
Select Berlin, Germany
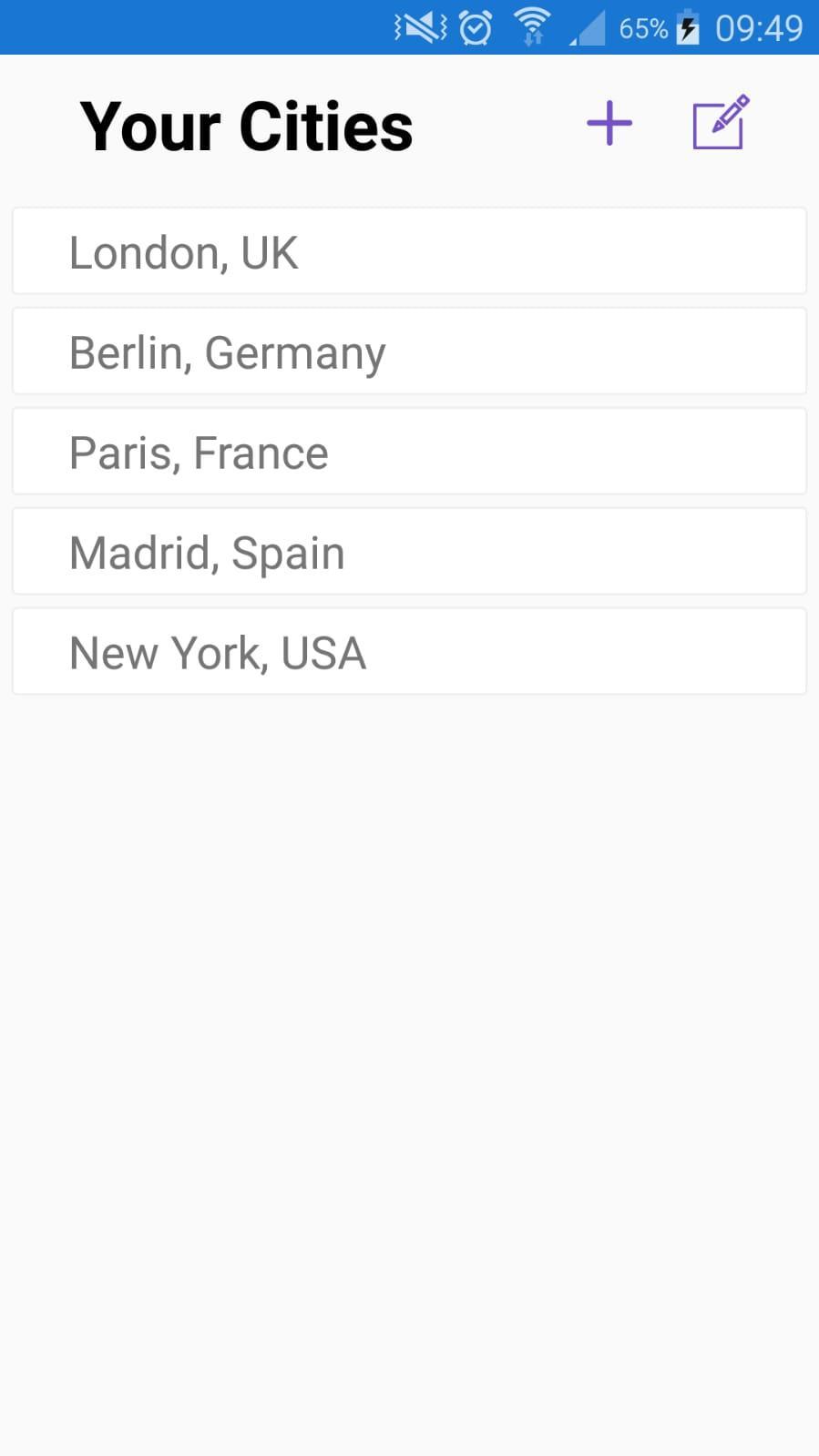click(x=409, y=351)
